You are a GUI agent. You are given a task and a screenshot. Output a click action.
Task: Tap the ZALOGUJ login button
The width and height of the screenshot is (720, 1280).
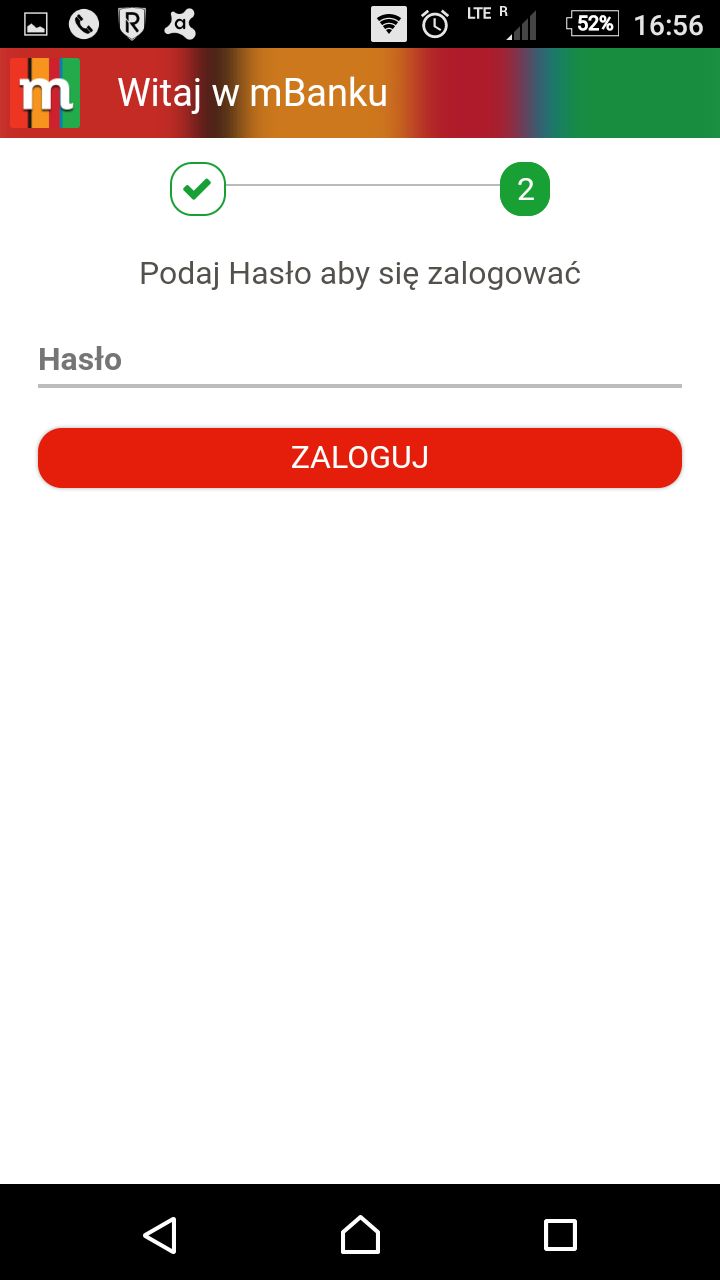360,458
